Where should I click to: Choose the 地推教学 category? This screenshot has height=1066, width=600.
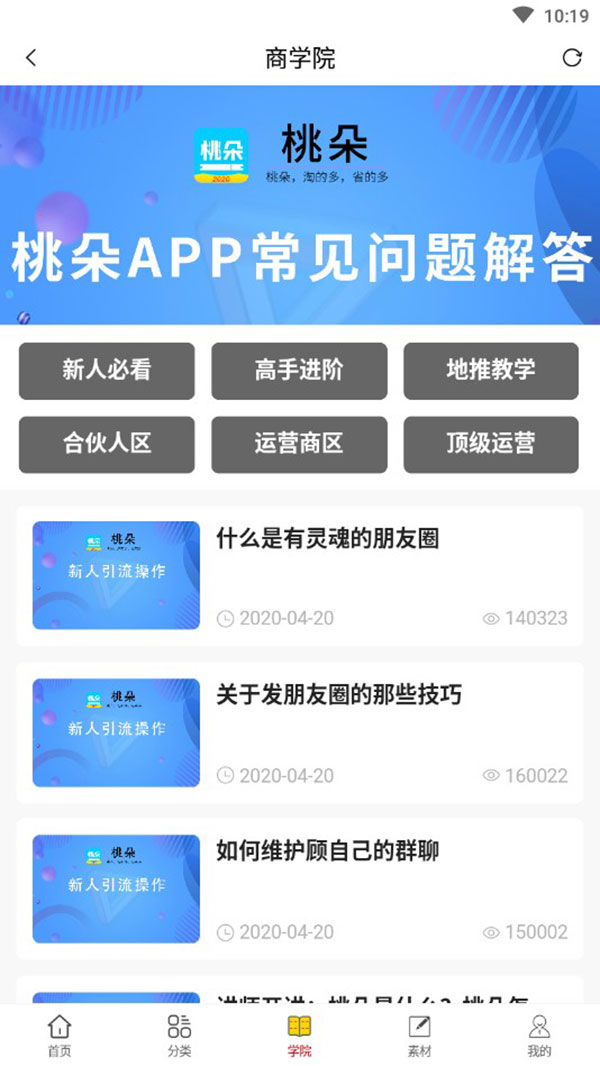pyautogui.click(x=491, y=370)
